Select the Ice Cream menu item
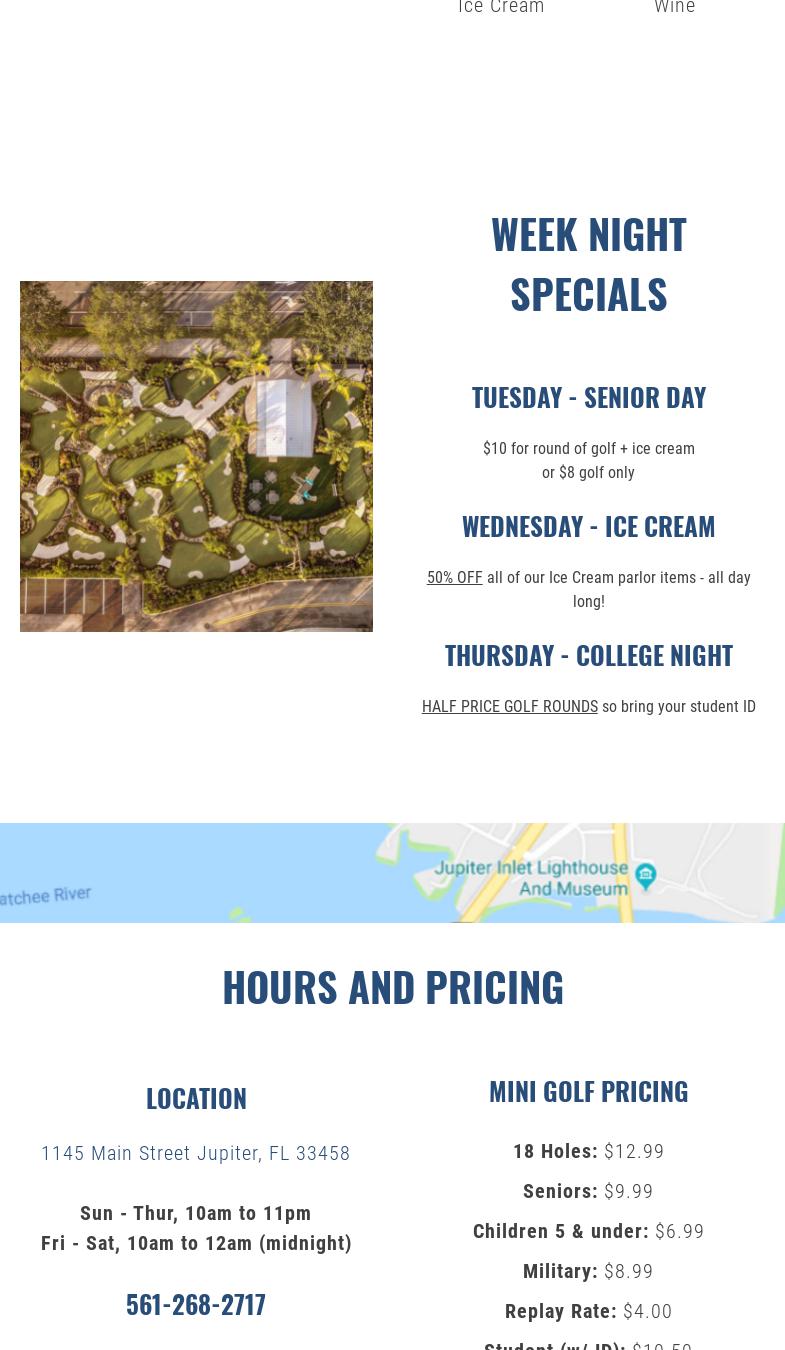 point(501,8)
